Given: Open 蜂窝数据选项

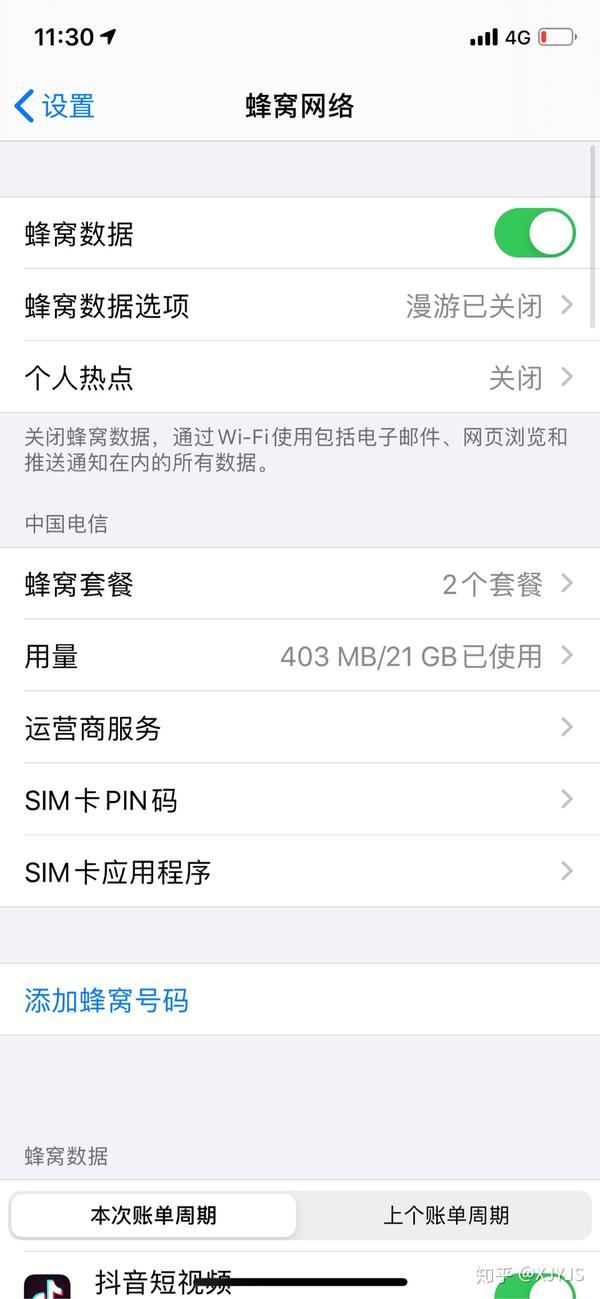Looking at the screenshot, I should [300, 306].
